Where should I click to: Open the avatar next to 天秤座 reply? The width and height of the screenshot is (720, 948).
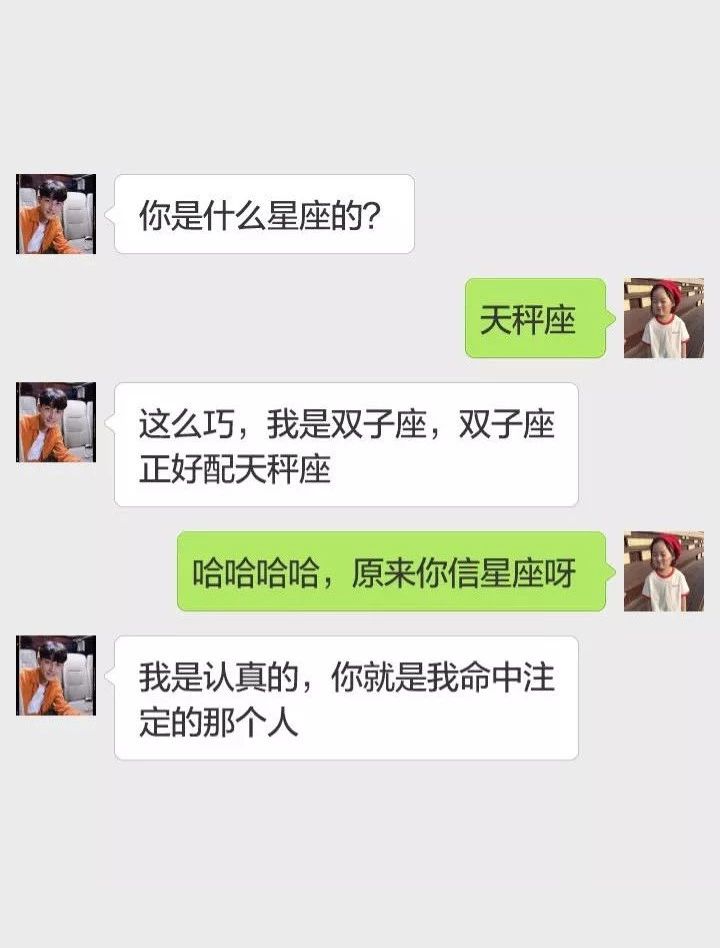664,318
